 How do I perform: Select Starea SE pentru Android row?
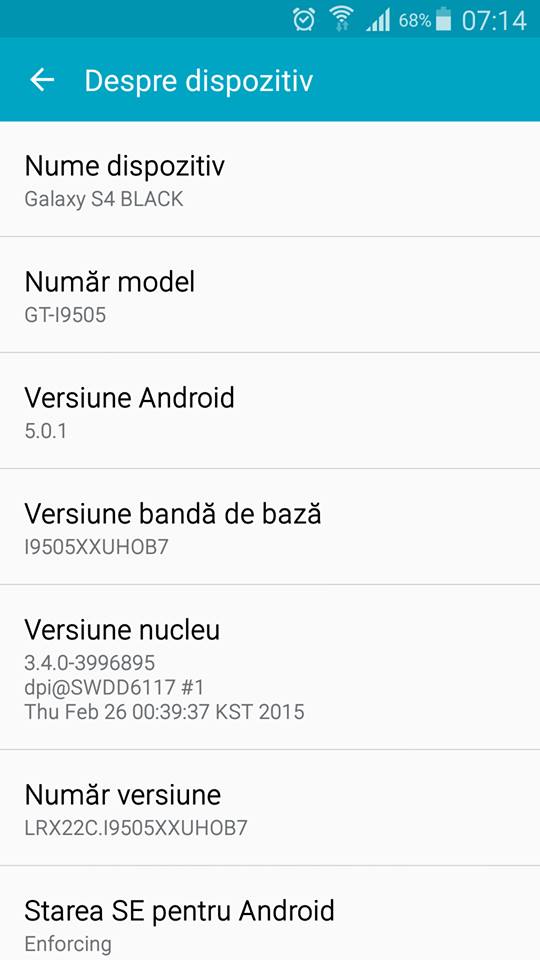click(x=270, y=913)
